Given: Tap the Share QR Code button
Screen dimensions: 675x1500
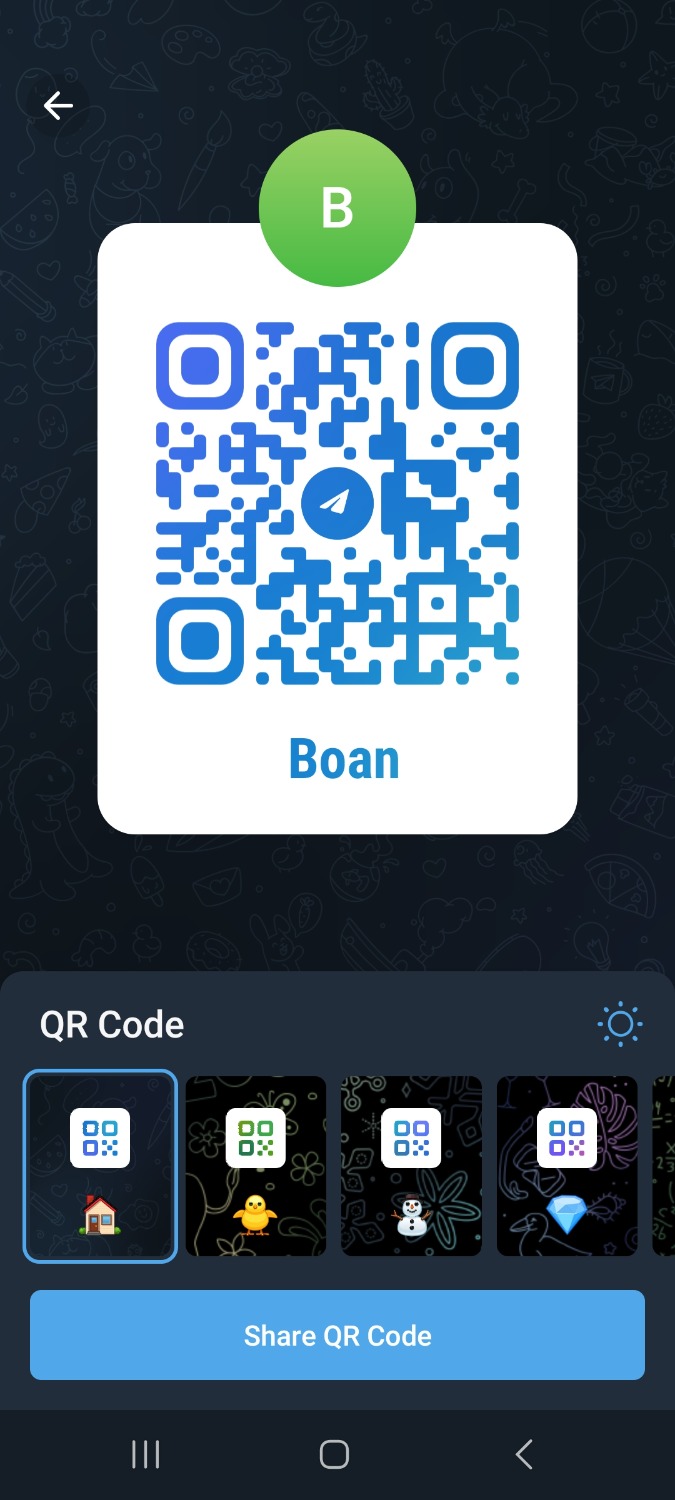Looking at the screenshot, I should (337, 1335).
